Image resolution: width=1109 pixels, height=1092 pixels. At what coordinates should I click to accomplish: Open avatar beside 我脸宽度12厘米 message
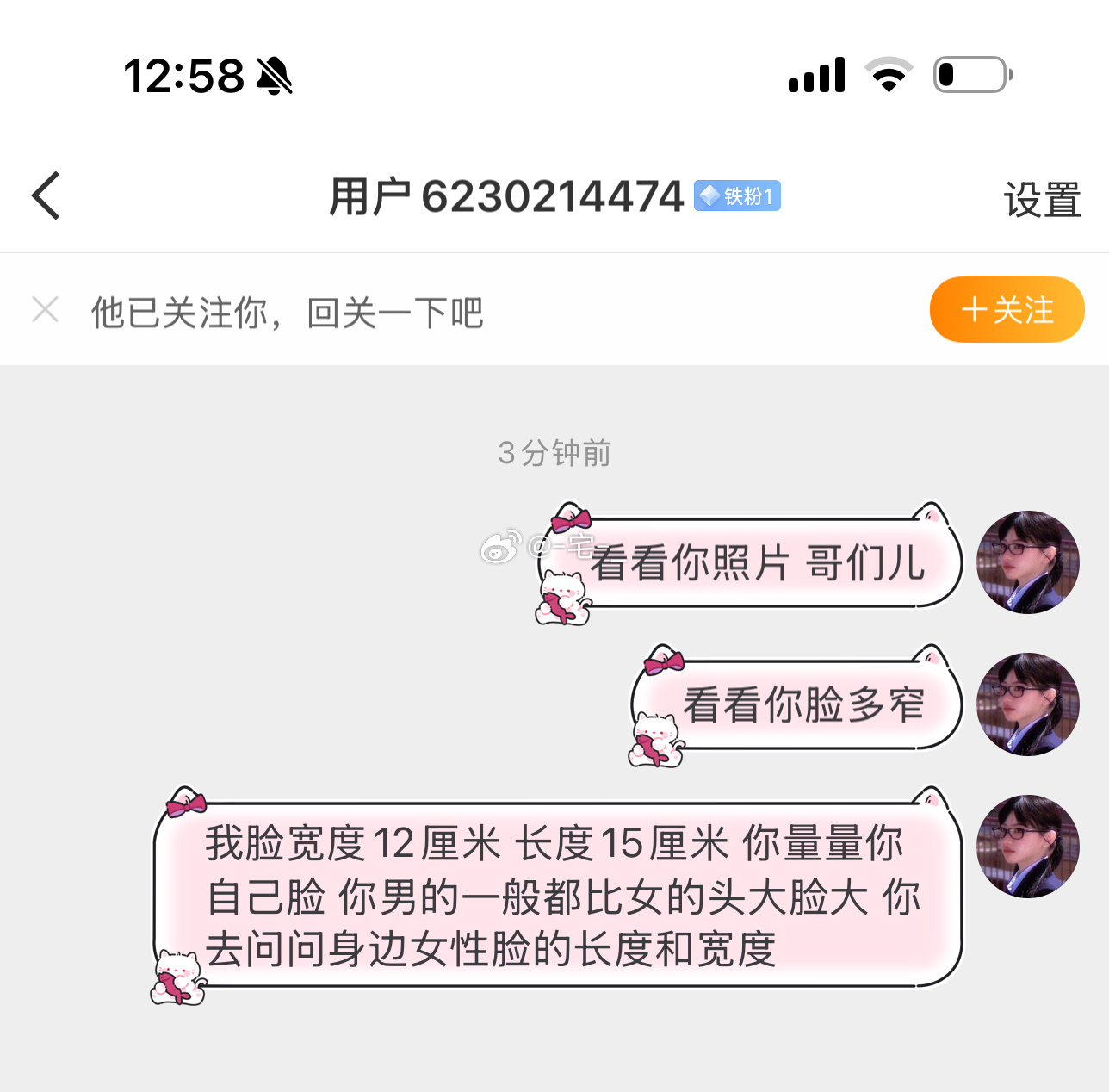coord(1028,847)
